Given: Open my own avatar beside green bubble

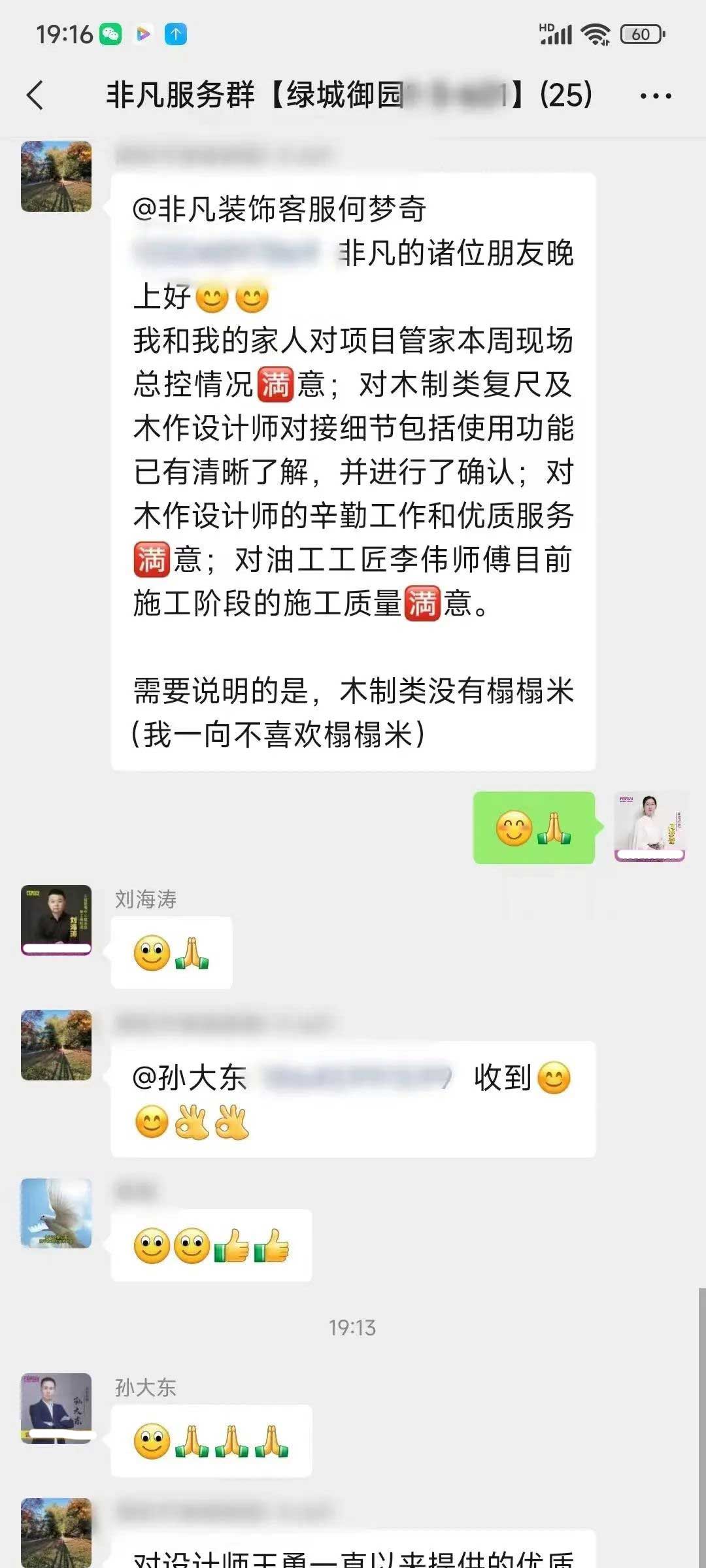Looking at the screenshot, I should [650, 827].
